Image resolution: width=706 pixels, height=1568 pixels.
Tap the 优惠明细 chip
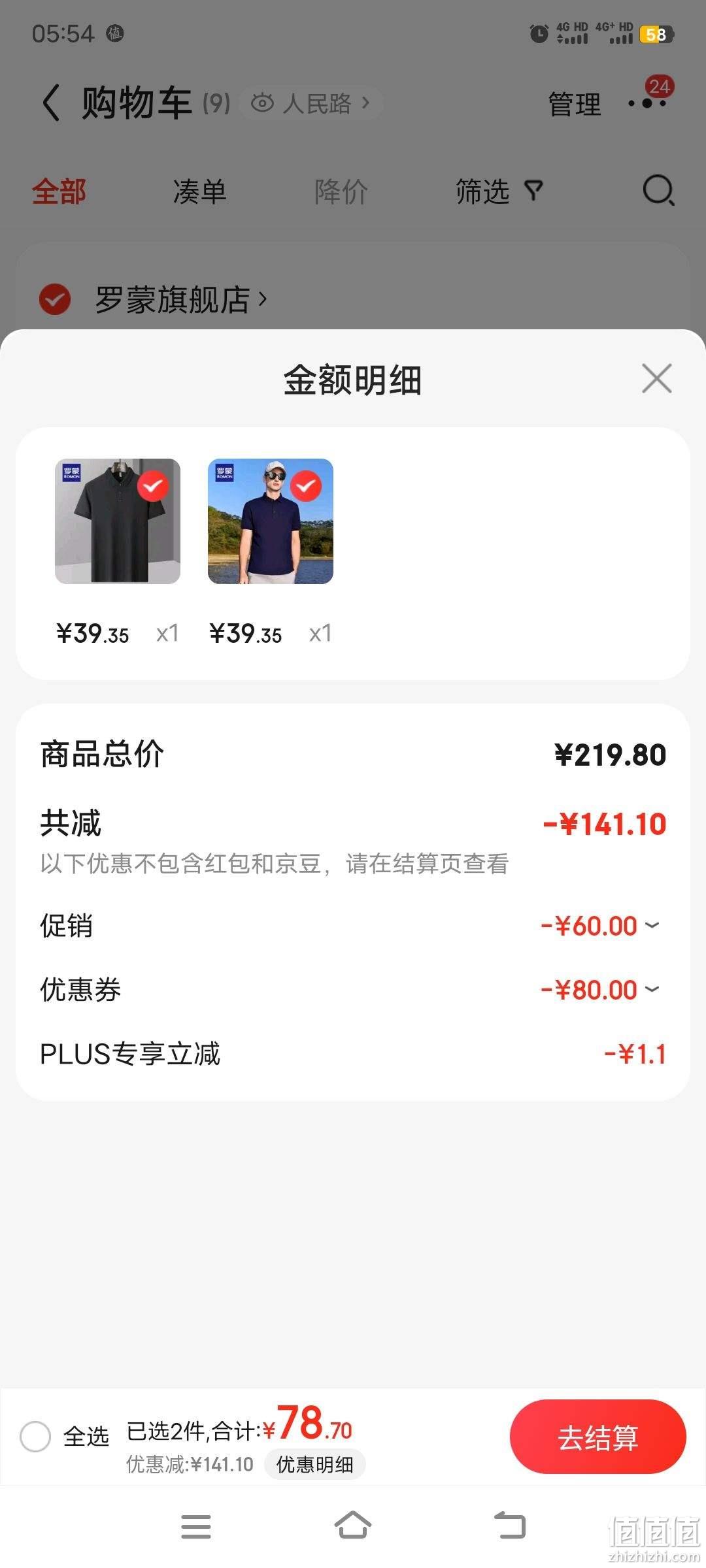pyautogui.click(x=315, y=1464)
